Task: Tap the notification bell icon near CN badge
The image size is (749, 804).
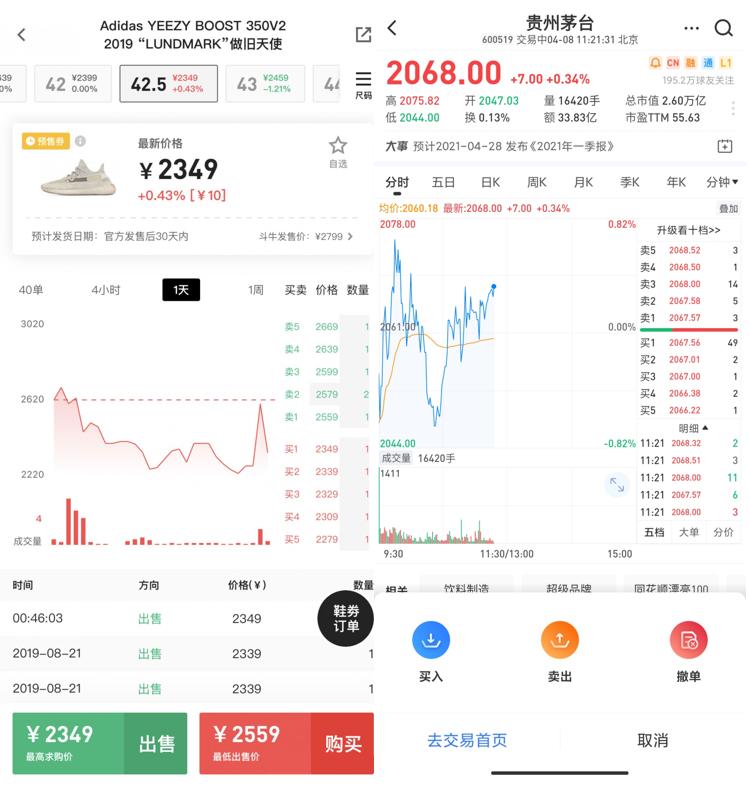Action: tap(655, 62)
